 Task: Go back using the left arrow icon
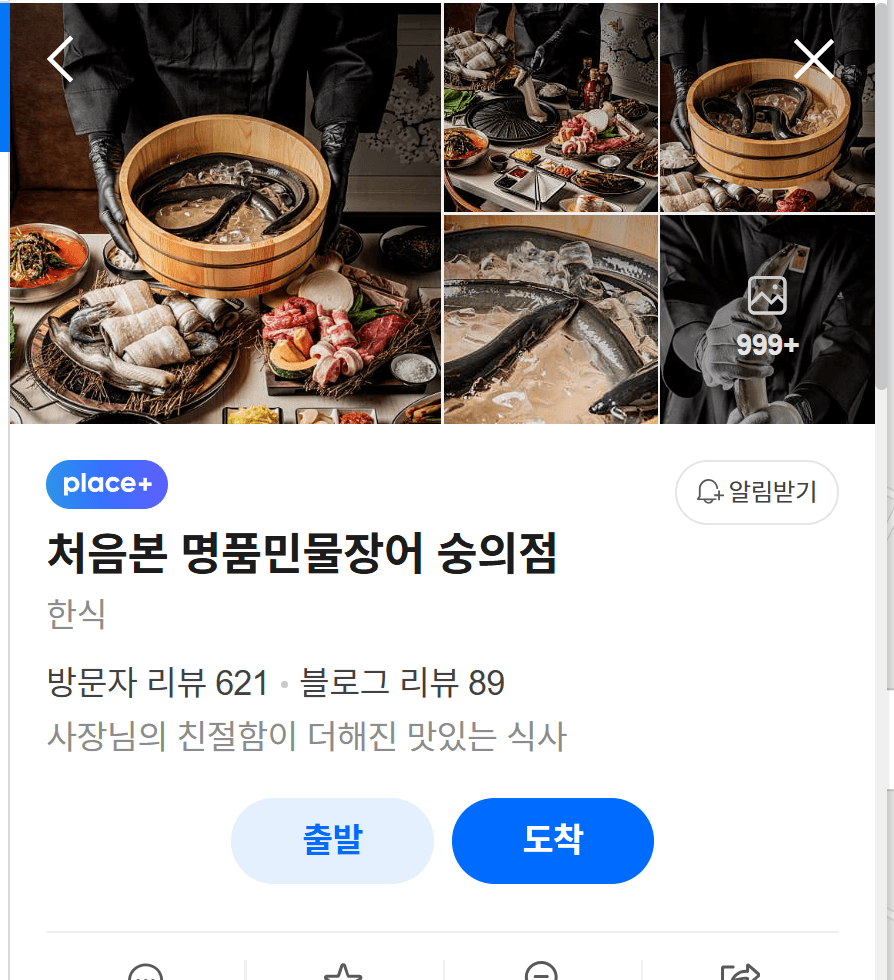pos(60,59)
